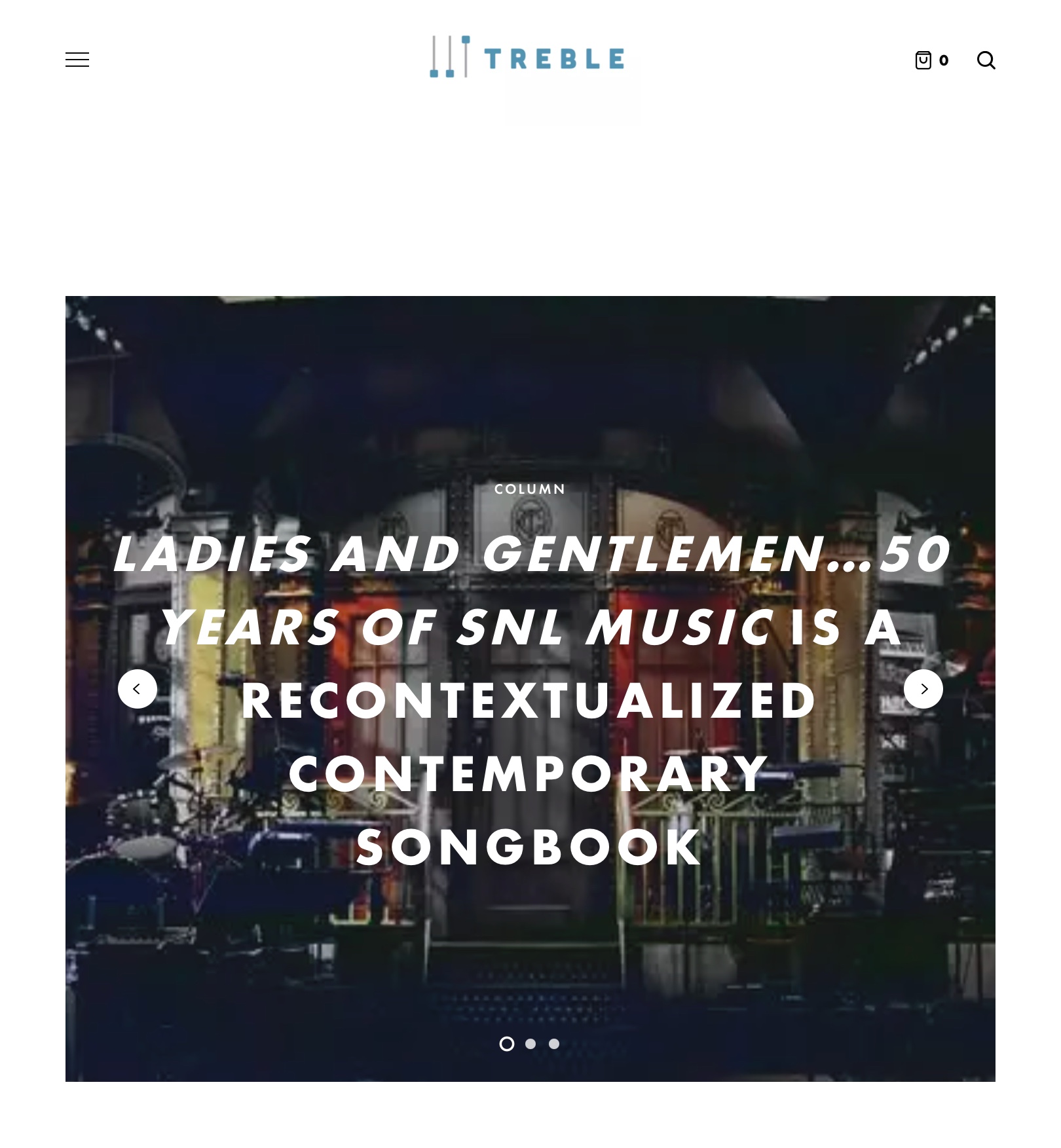
Task: Jump to the second slide dot
Action: tap(530, 1044)
